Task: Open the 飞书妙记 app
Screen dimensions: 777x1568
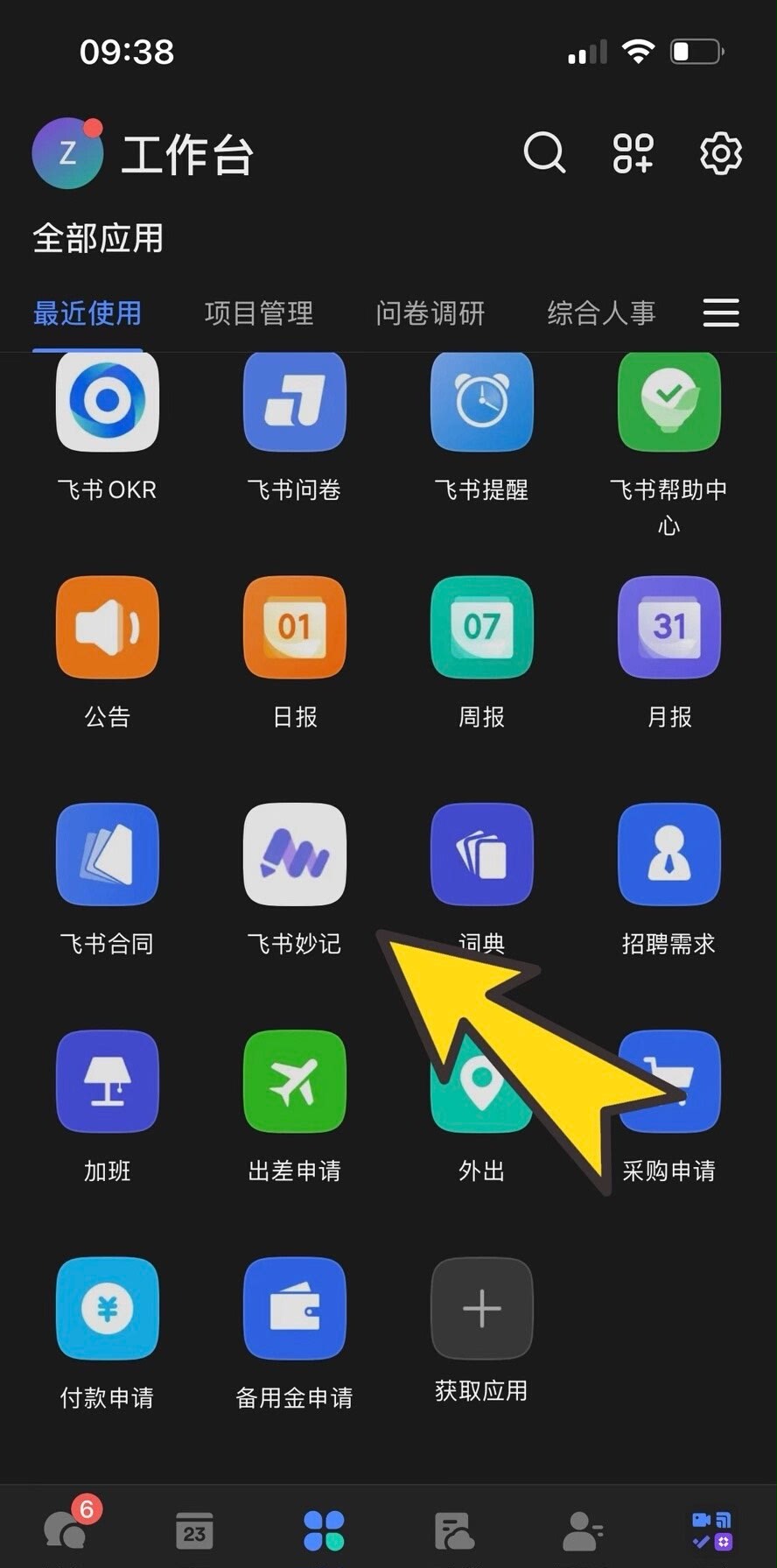Action: click(294, 854)
